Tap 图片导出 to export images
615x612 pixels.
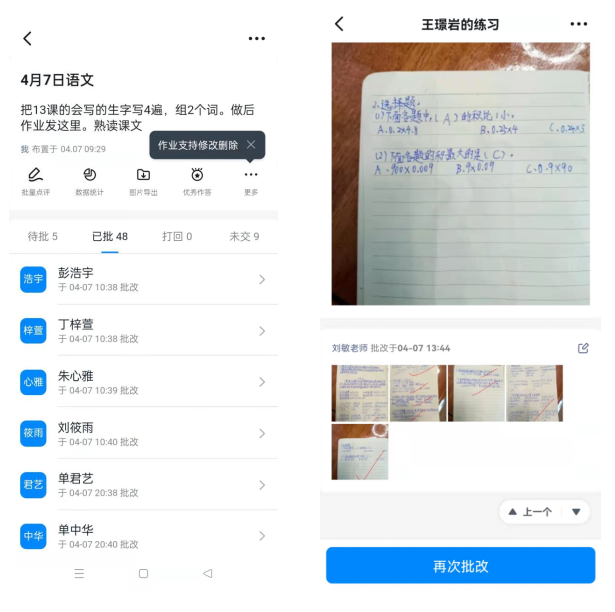coord(143,181)
